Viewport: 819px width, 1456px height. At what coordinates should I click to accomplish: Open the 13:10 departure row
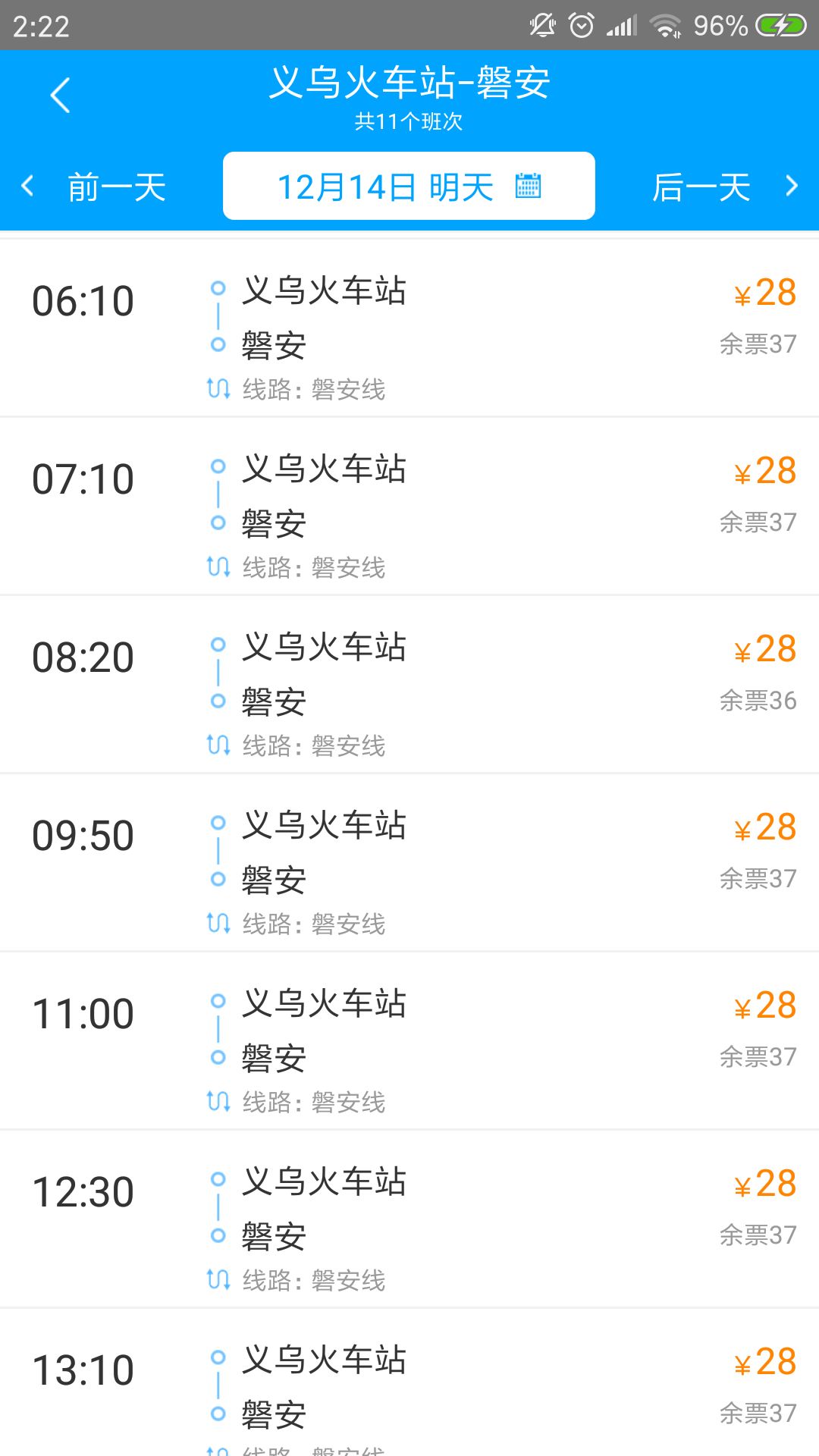pos(409,1382)
